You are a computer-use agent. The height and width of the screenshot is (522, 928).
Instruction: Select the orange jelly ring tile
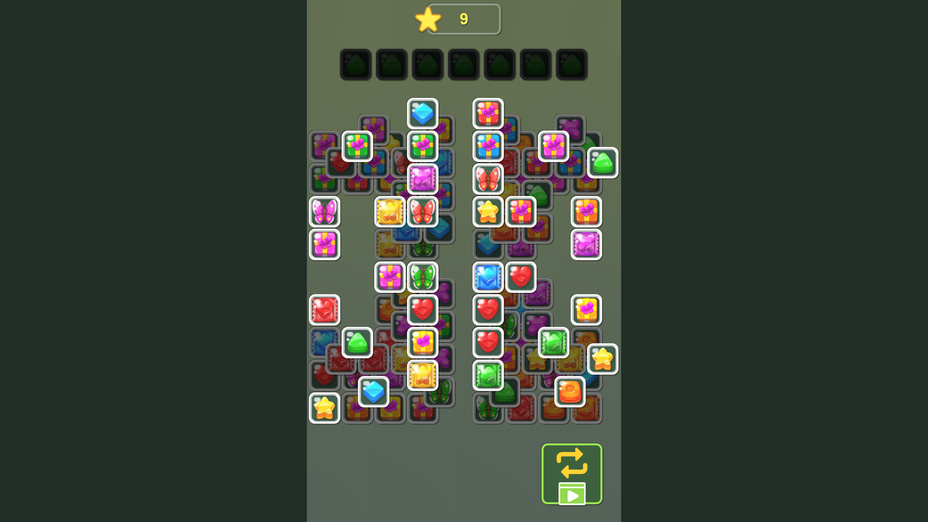pyautogui.click(x=570, y=391)
